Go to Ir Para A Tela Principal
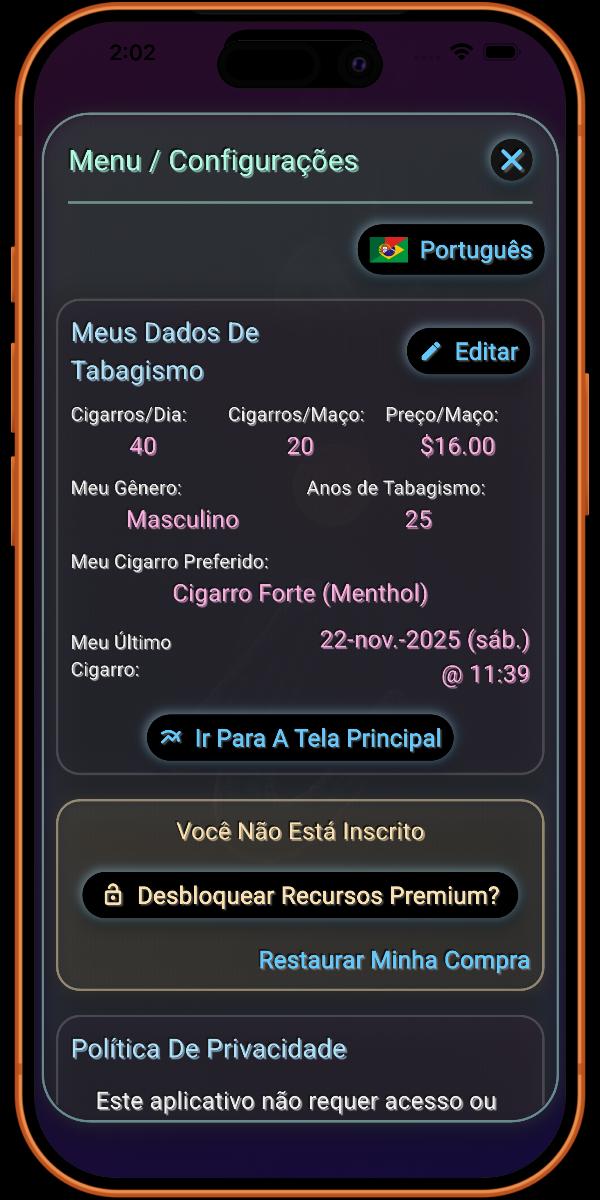The width and height of the screenshot is (600, 1200). [x=300, y=738]
